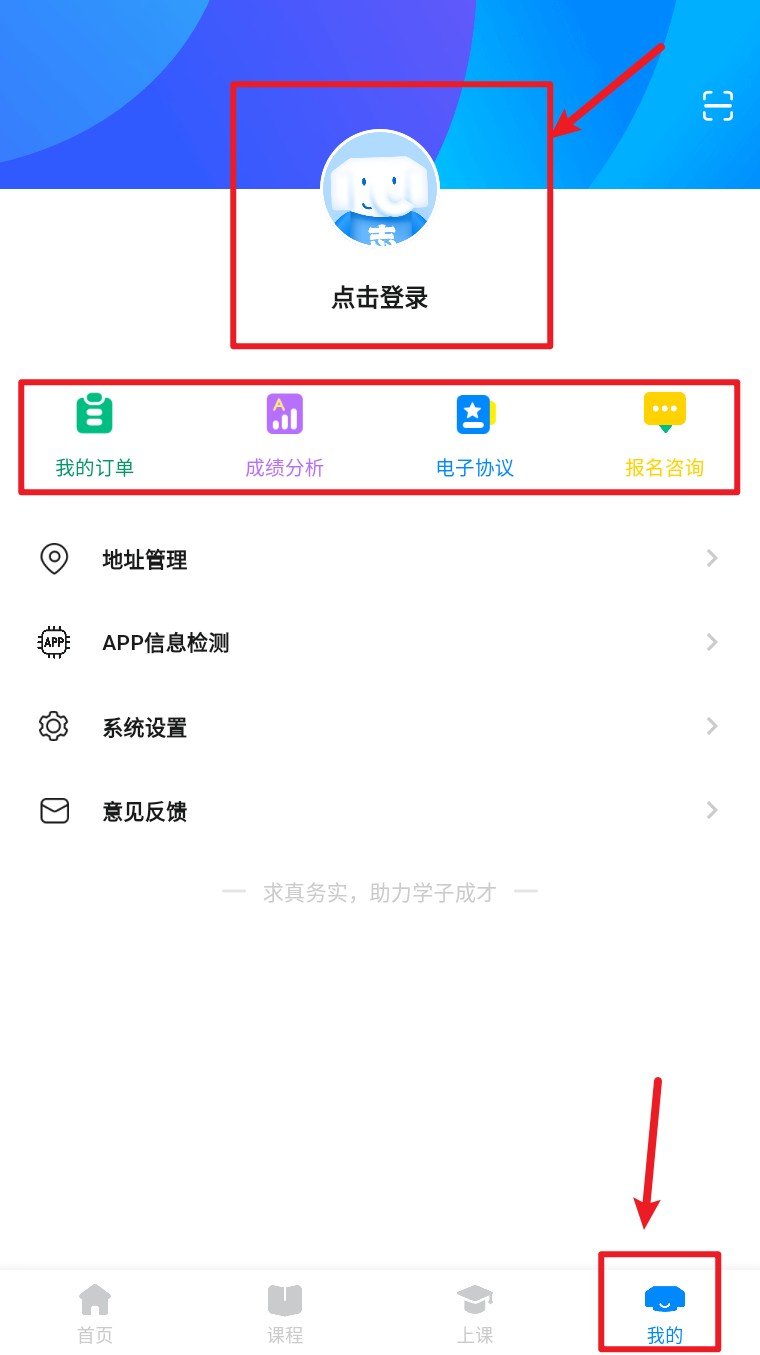Click the 地址管理 location pin icon

[53, 559]
